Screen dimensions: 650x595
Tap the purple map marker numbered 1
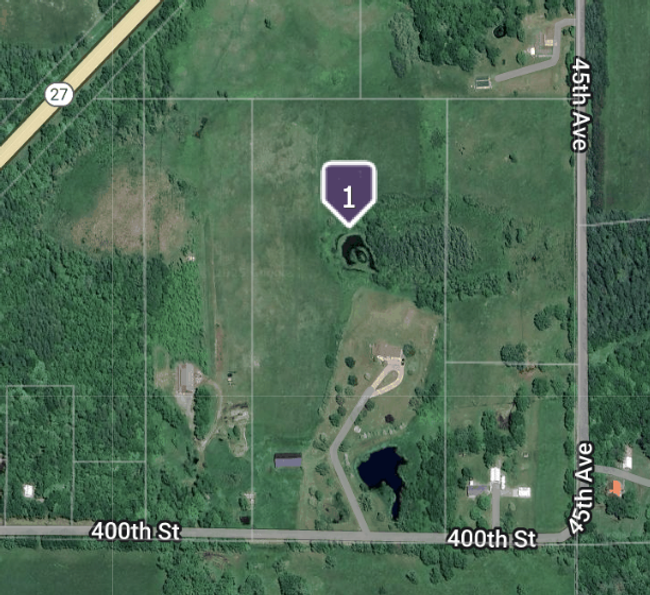[348, 191]
